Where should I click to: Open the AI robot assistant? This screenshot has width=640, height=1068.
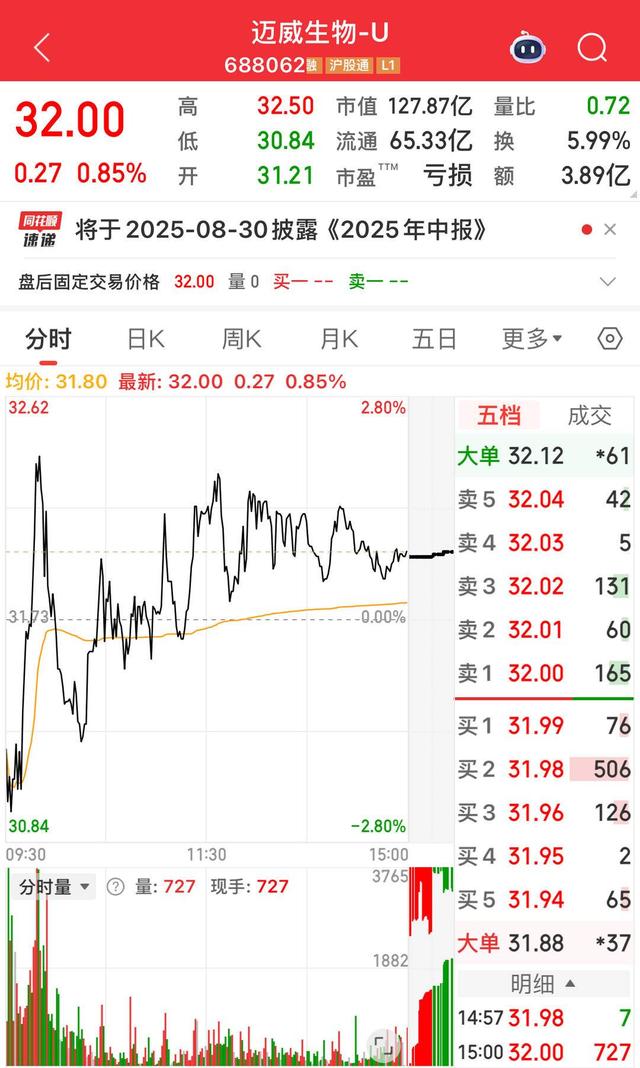tap(527, 47)
